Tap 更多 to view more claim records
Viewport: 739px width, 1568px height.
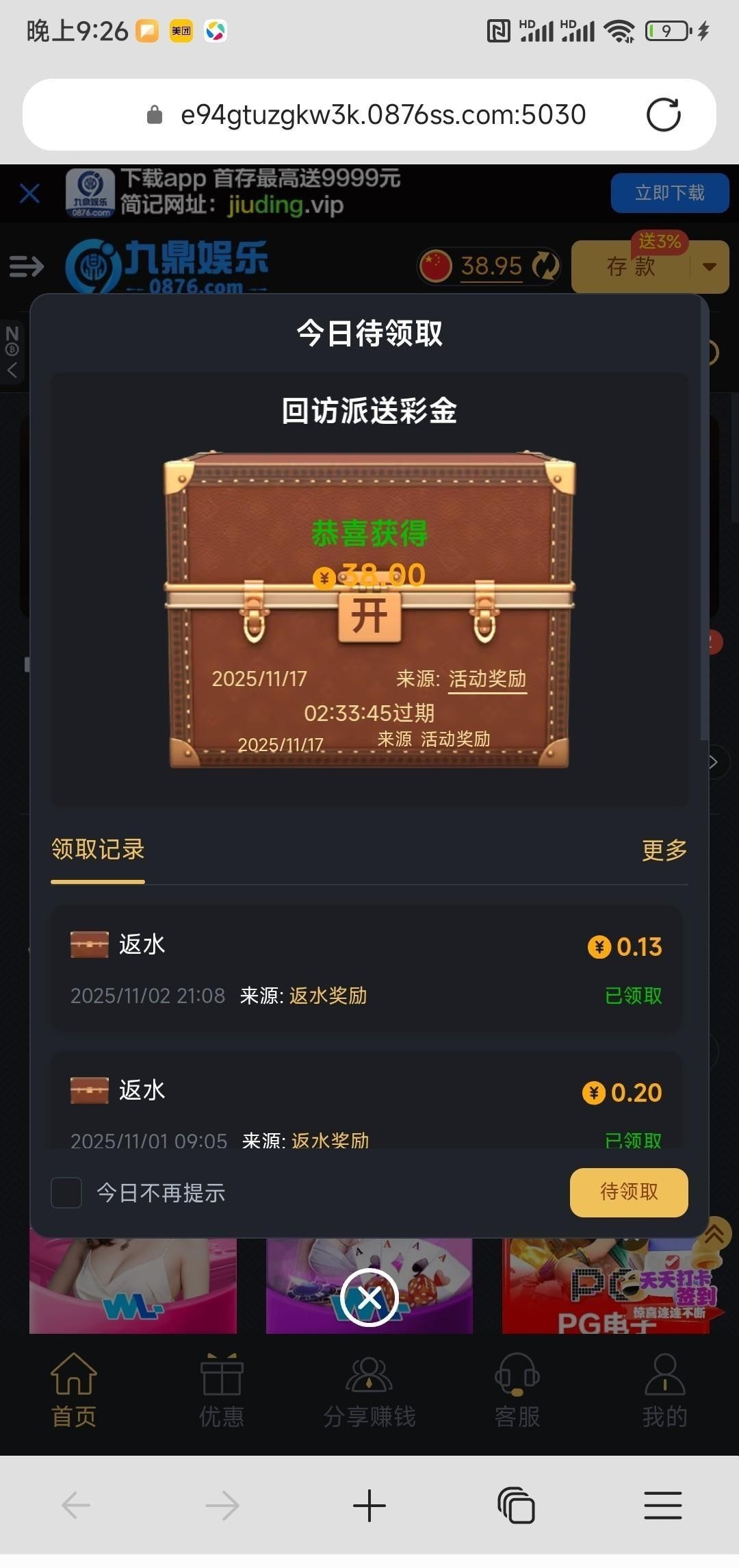click(x=664, y=850)
